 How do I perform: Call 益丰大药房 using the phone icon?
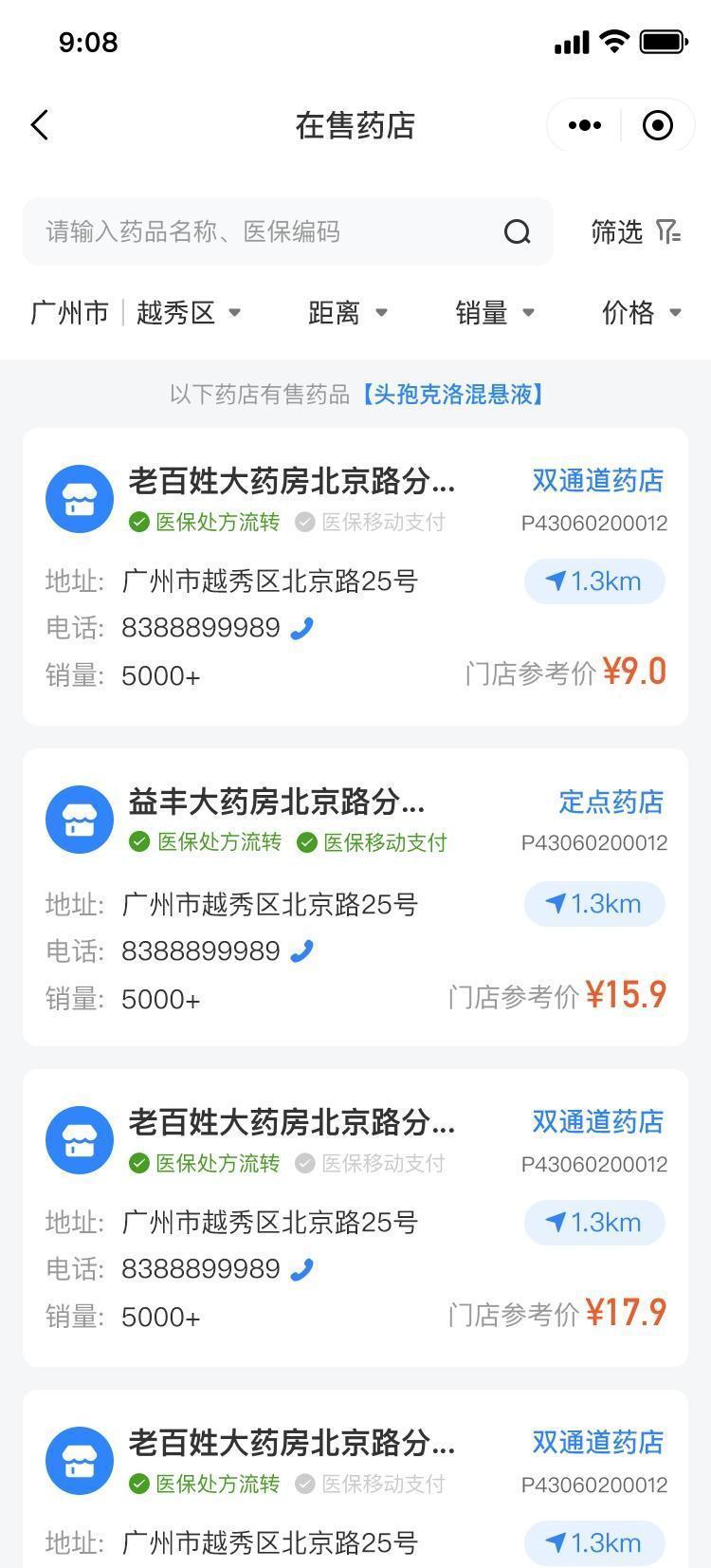(301, 950)
